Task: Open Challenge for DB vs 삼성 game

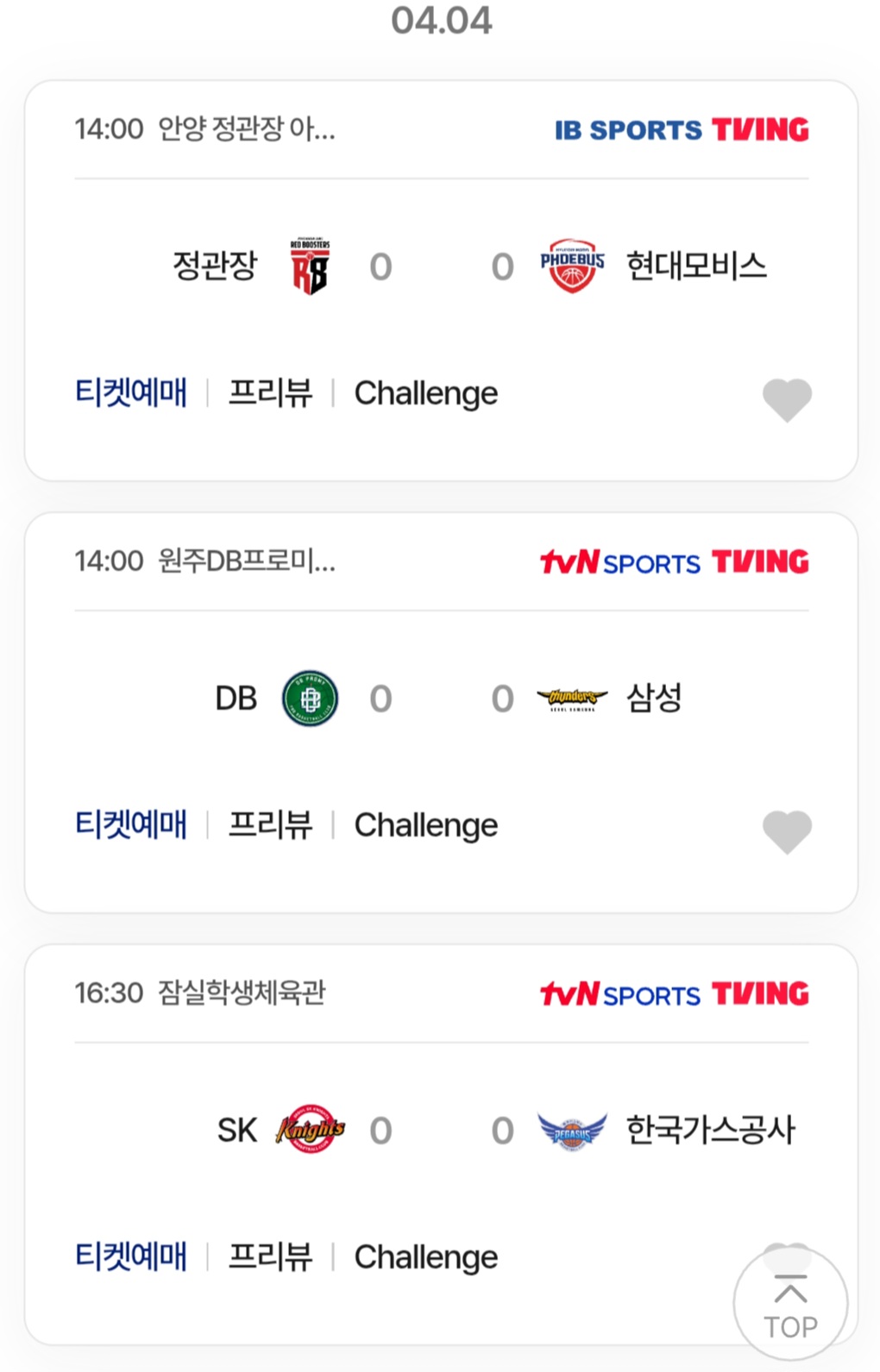Action: tap(425, 825)
